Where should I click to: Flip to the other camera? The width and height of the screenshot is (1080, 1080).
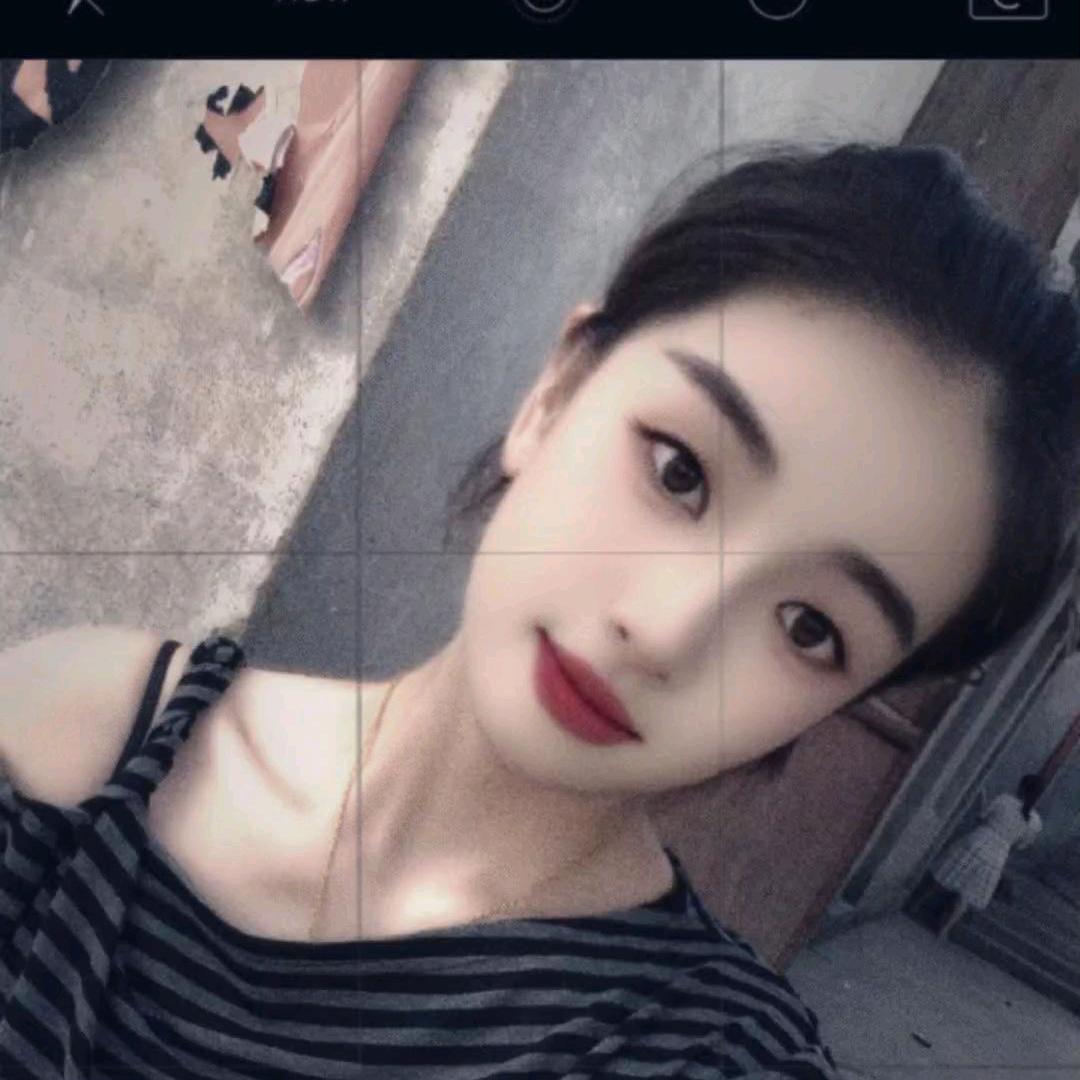click(1007, 6)
